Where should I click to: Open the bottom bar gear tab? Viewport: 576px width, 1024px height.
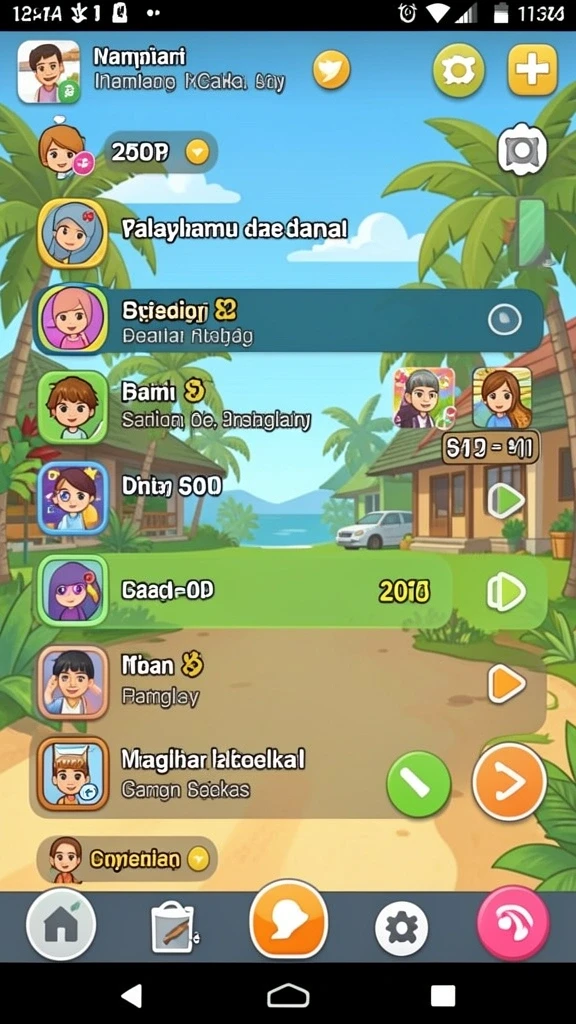[402, 927]
